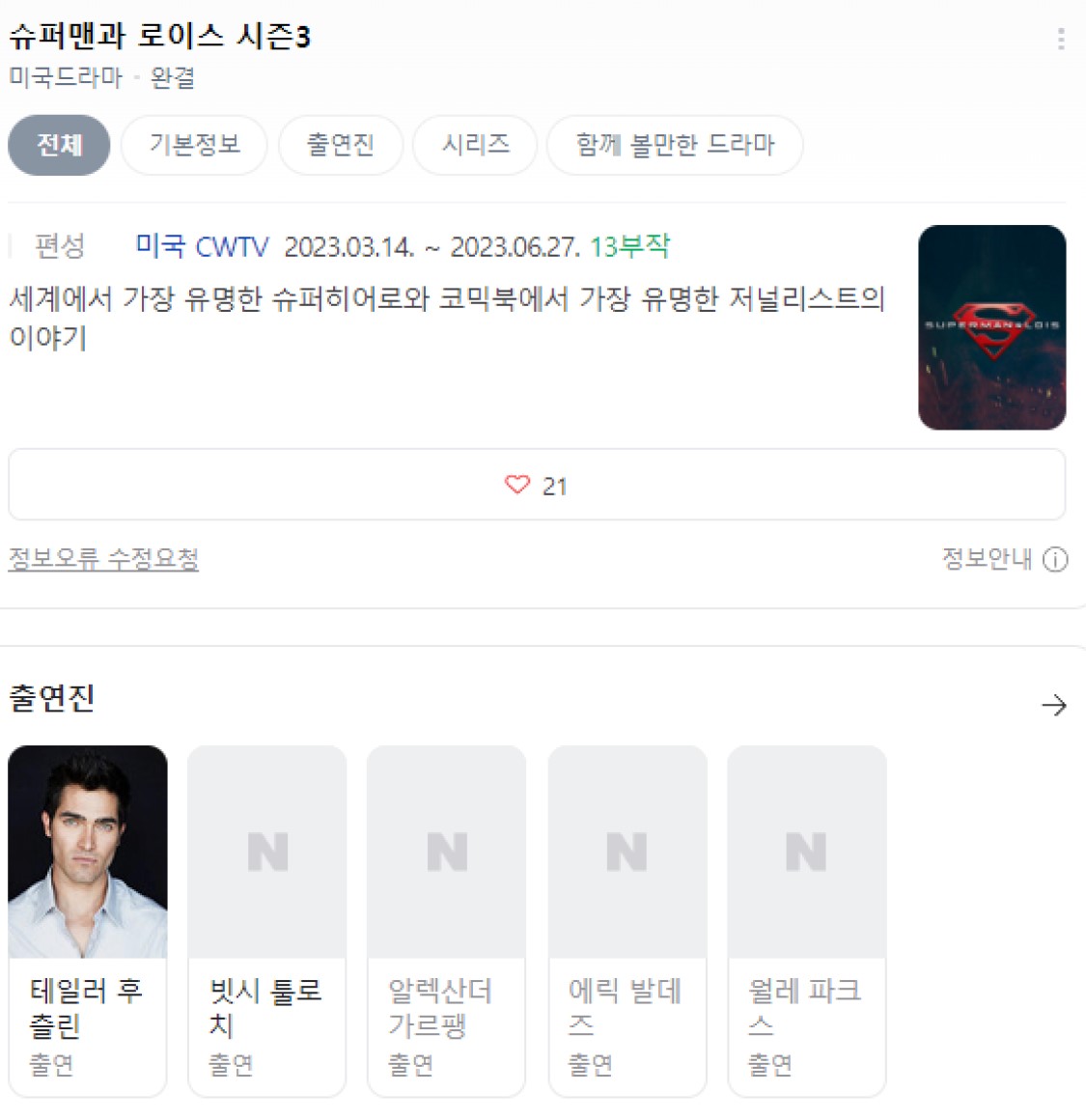
Task: Open cast card 에릭 발데즈
Action: (627, 920)
